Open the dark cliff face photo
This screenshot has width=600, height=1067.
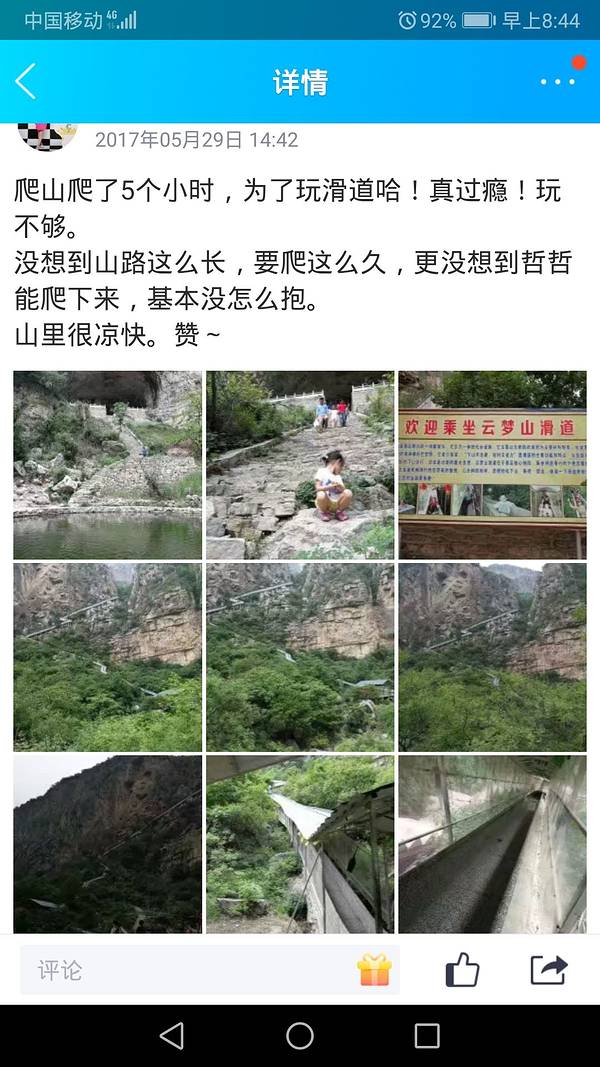[x=108, y=844]
